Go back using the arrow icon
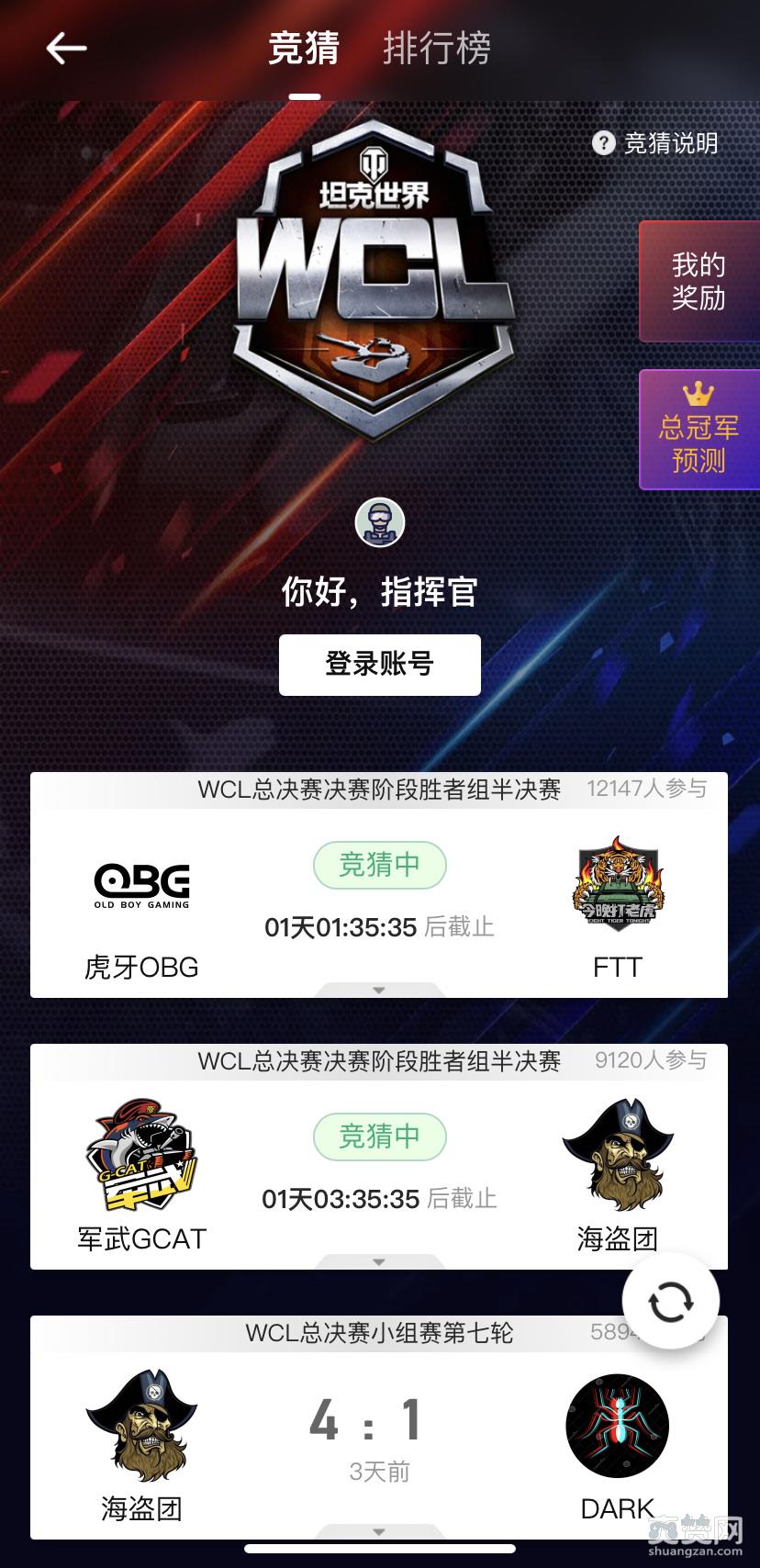Screen dimensions: 760x1568 point(66,48)
